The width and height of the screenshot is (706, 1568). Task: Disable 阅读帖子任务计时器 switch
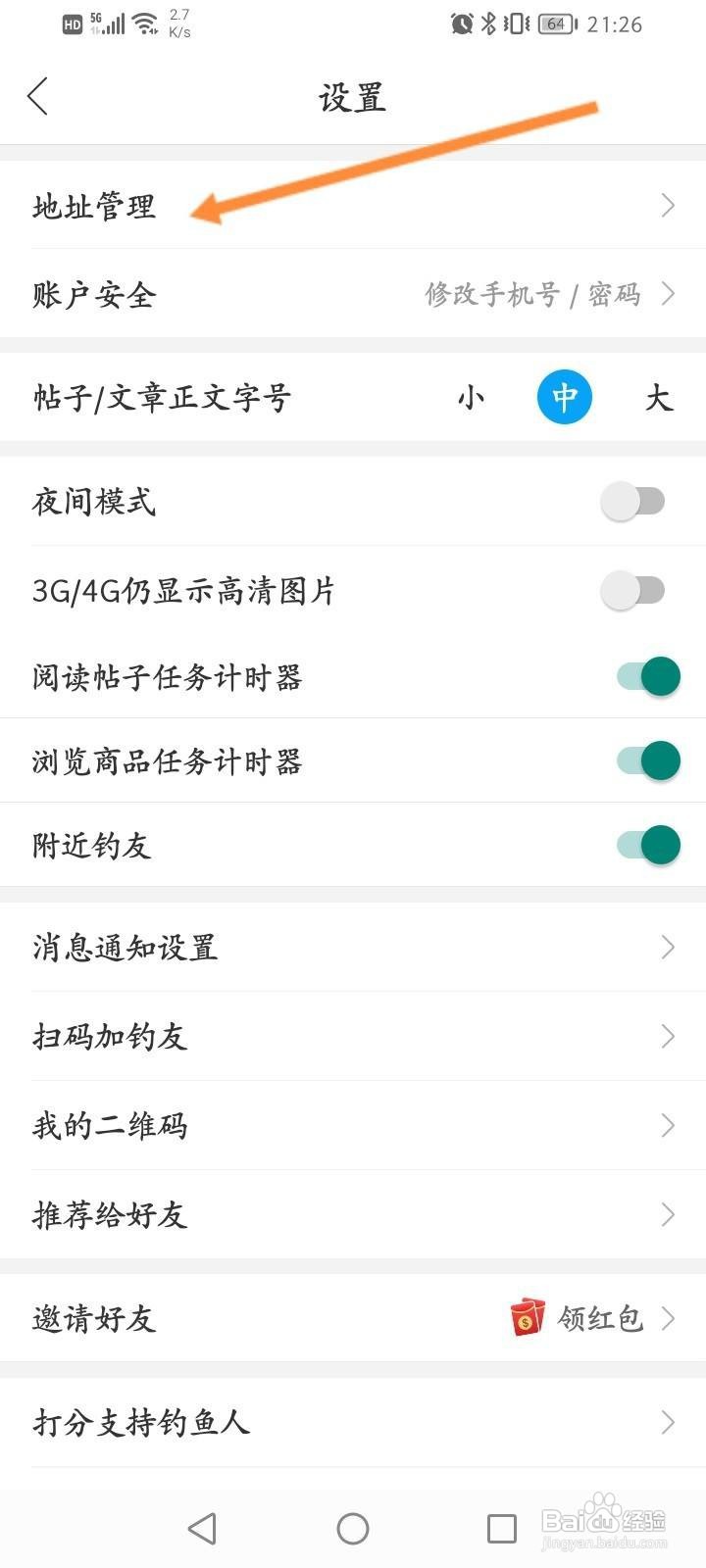(648, 676)
